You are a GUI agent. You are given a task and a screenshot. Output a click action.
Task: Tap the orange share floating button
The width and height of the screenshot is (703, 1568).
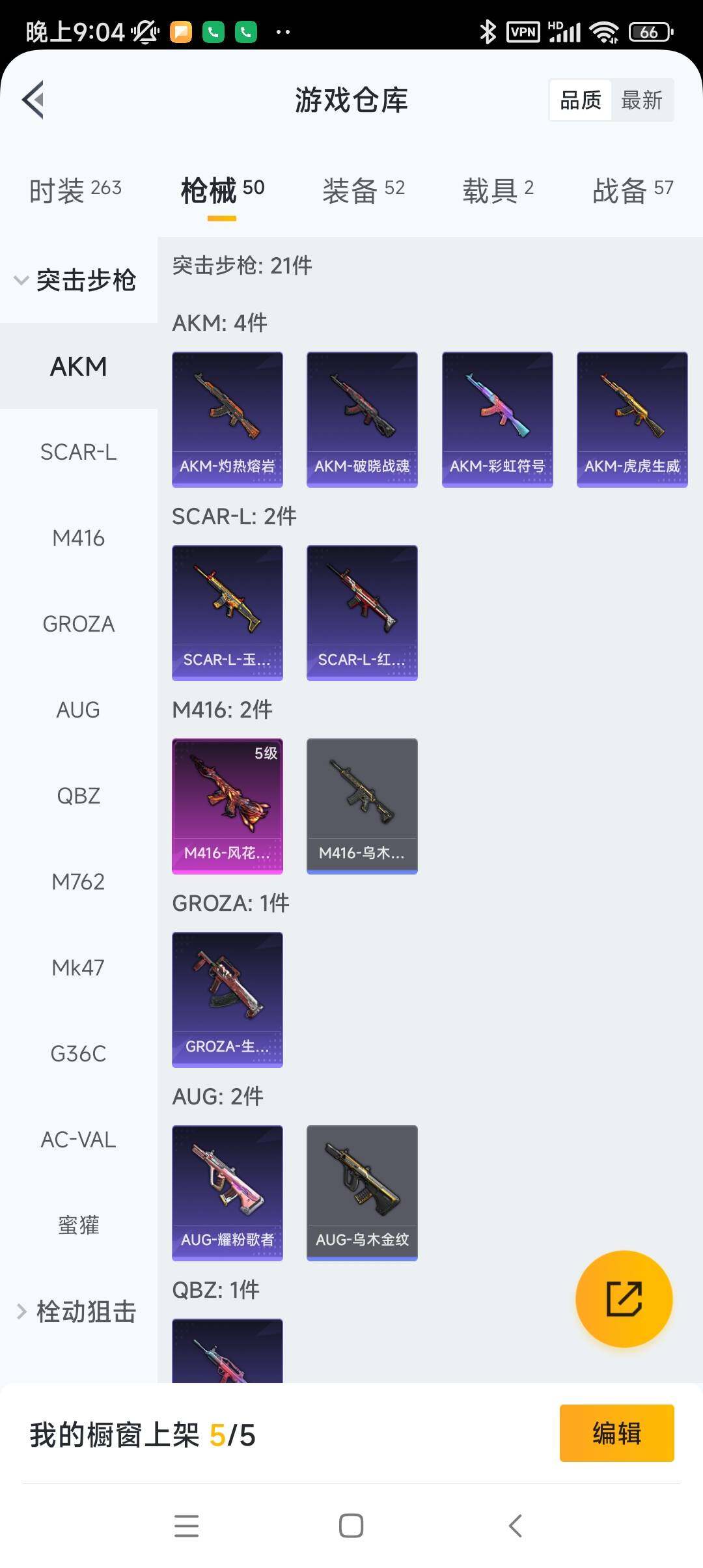coord(624,1298)
